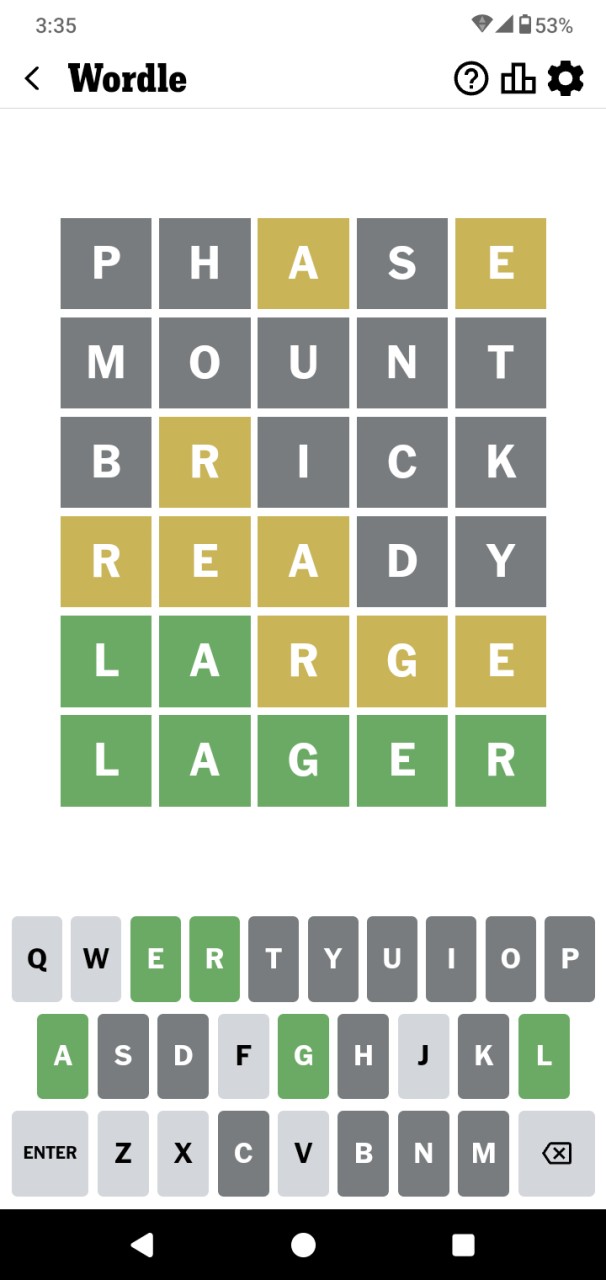Select the J key
This screenshot has height=1280, width=606.
[423, 1056]
